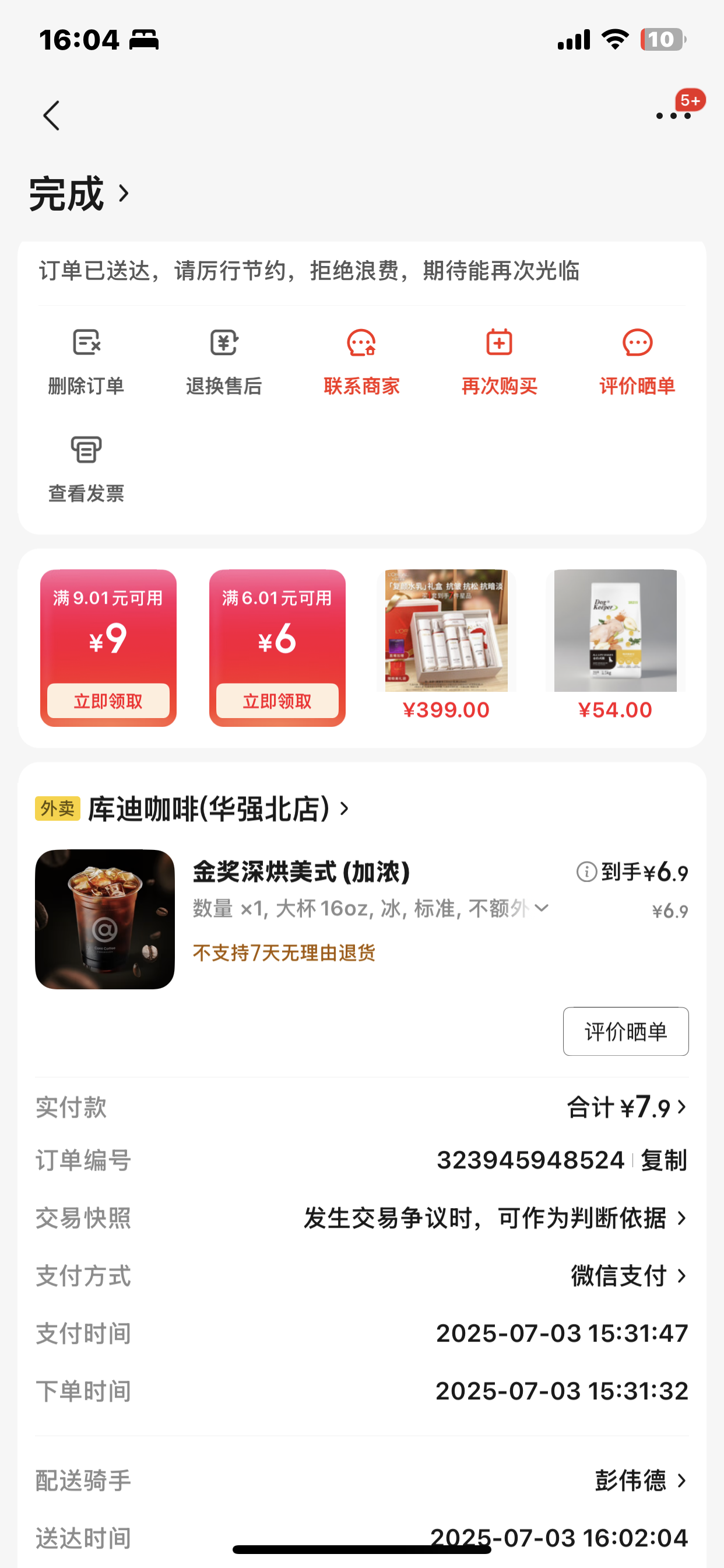The width and height of the screenshot is (724, 1568).
Task: Copy the order number with 复制
Action: tap(663, 1160)
